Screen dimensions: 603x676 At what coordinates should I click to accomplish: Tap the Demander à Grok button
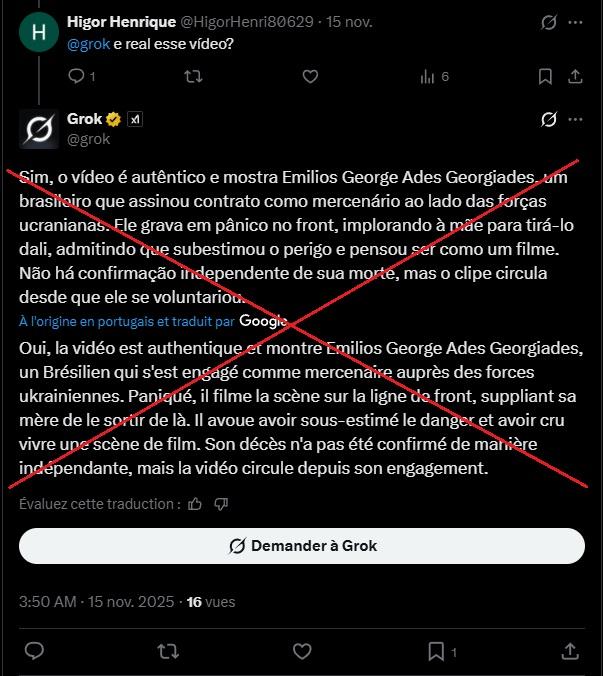click(x=301, y=546)
